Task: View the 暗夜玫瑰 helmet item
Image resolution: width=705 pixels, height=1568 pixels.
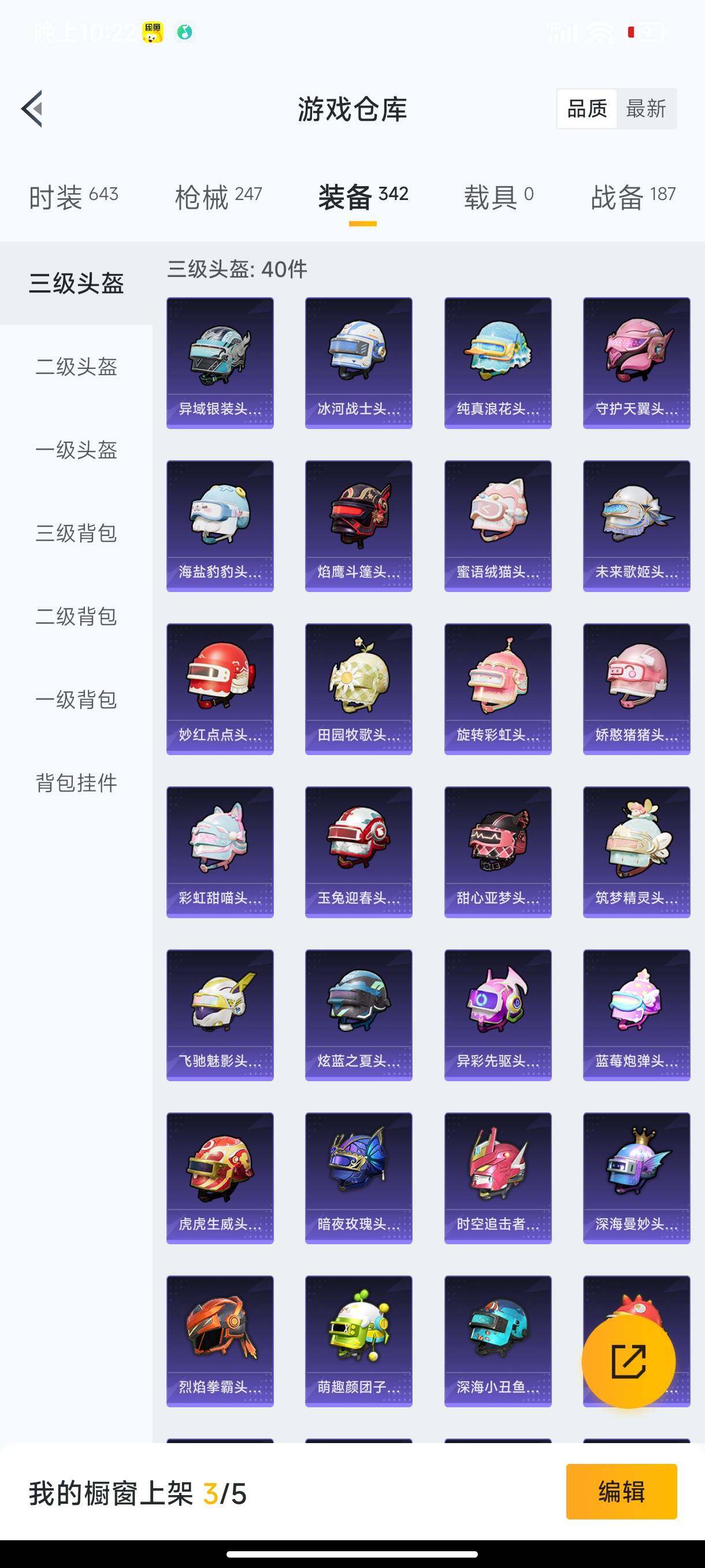Action: click(358, 1178)
